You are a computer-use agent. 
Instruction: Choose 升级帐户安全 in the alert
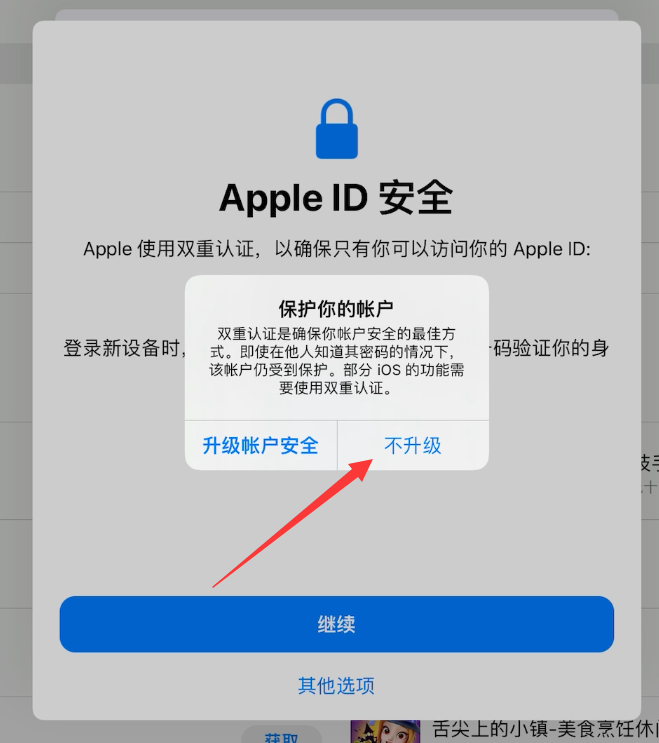pos(260,446)
